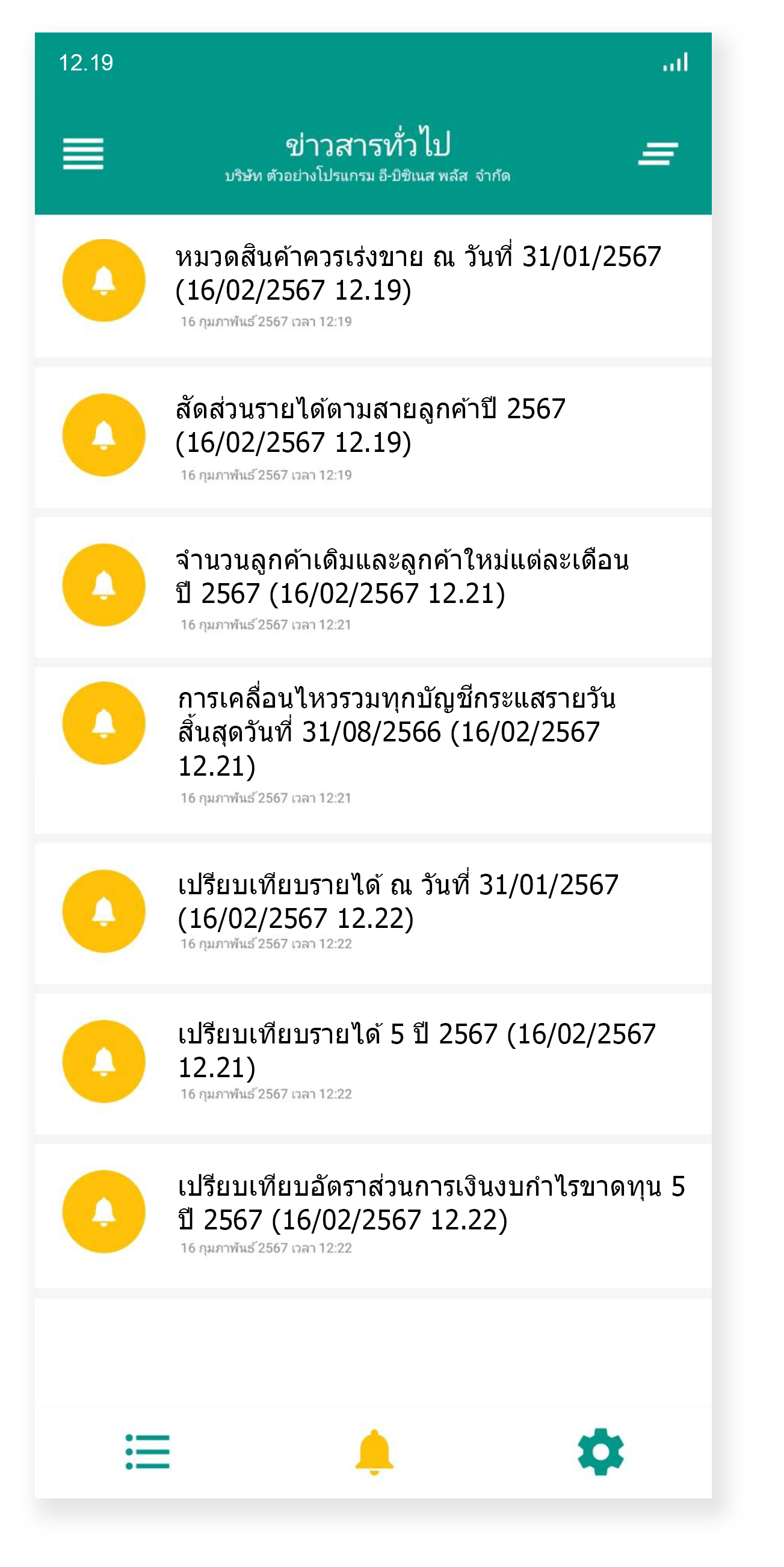Open the settings gear tab
Image resolution: width=784 pixels, height=1567 pixels.
[x=600, y=1451]
